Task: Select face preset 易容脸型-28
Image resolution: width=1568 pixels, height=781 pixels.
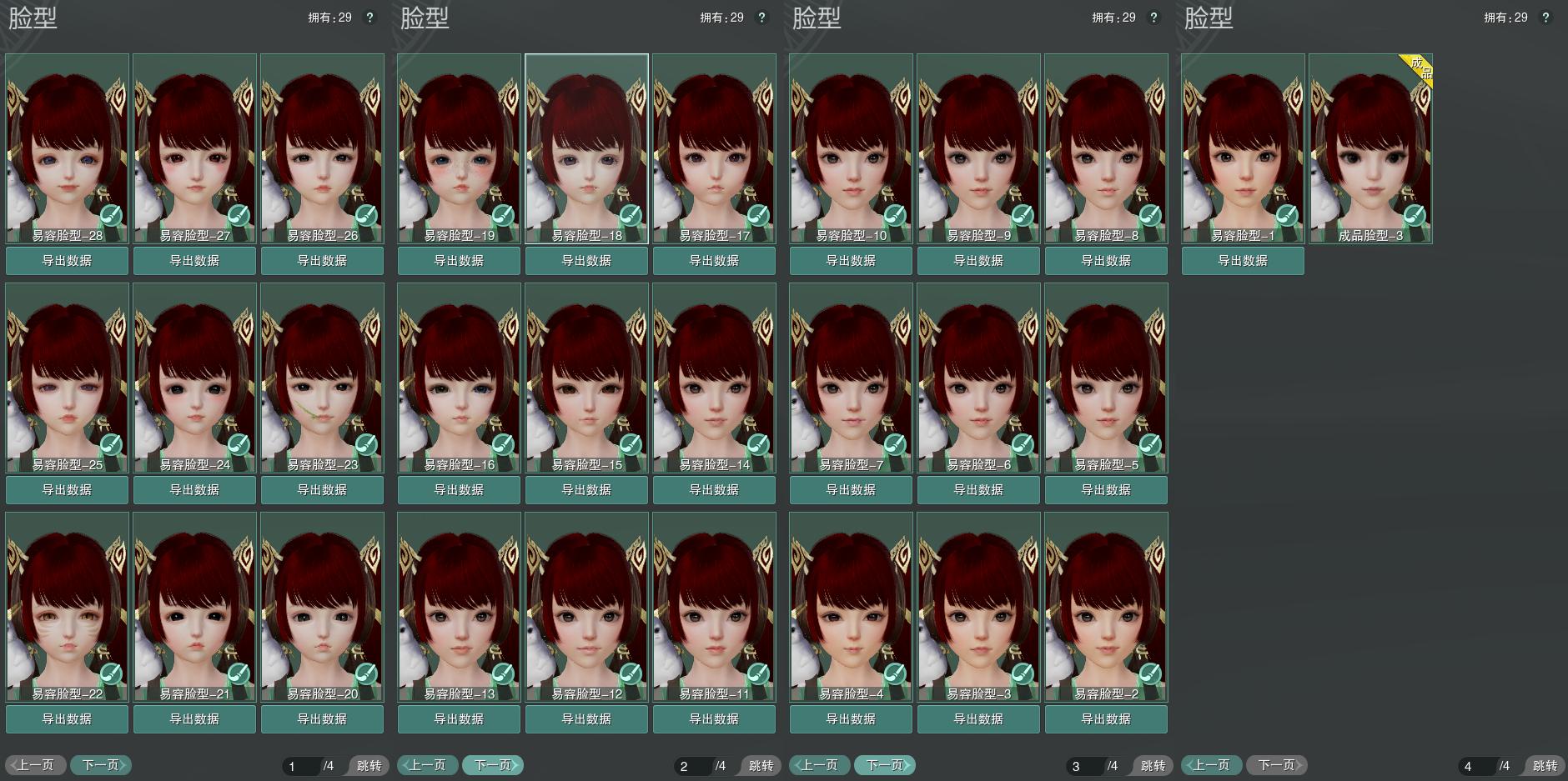Action: pyautogui.click(x=67, y=148)
